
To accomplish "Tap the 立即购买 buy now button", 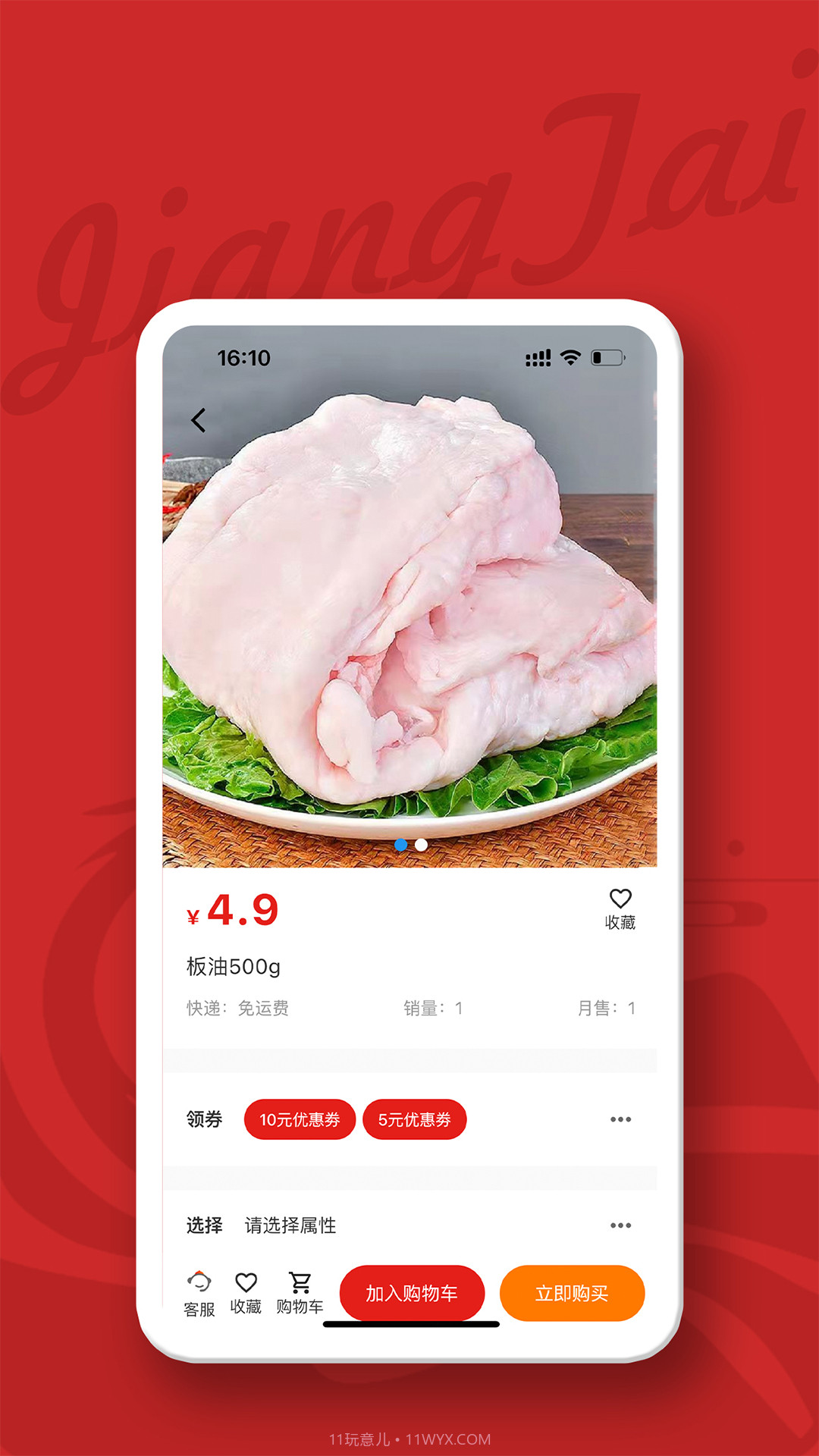I will coord(573,1293).
